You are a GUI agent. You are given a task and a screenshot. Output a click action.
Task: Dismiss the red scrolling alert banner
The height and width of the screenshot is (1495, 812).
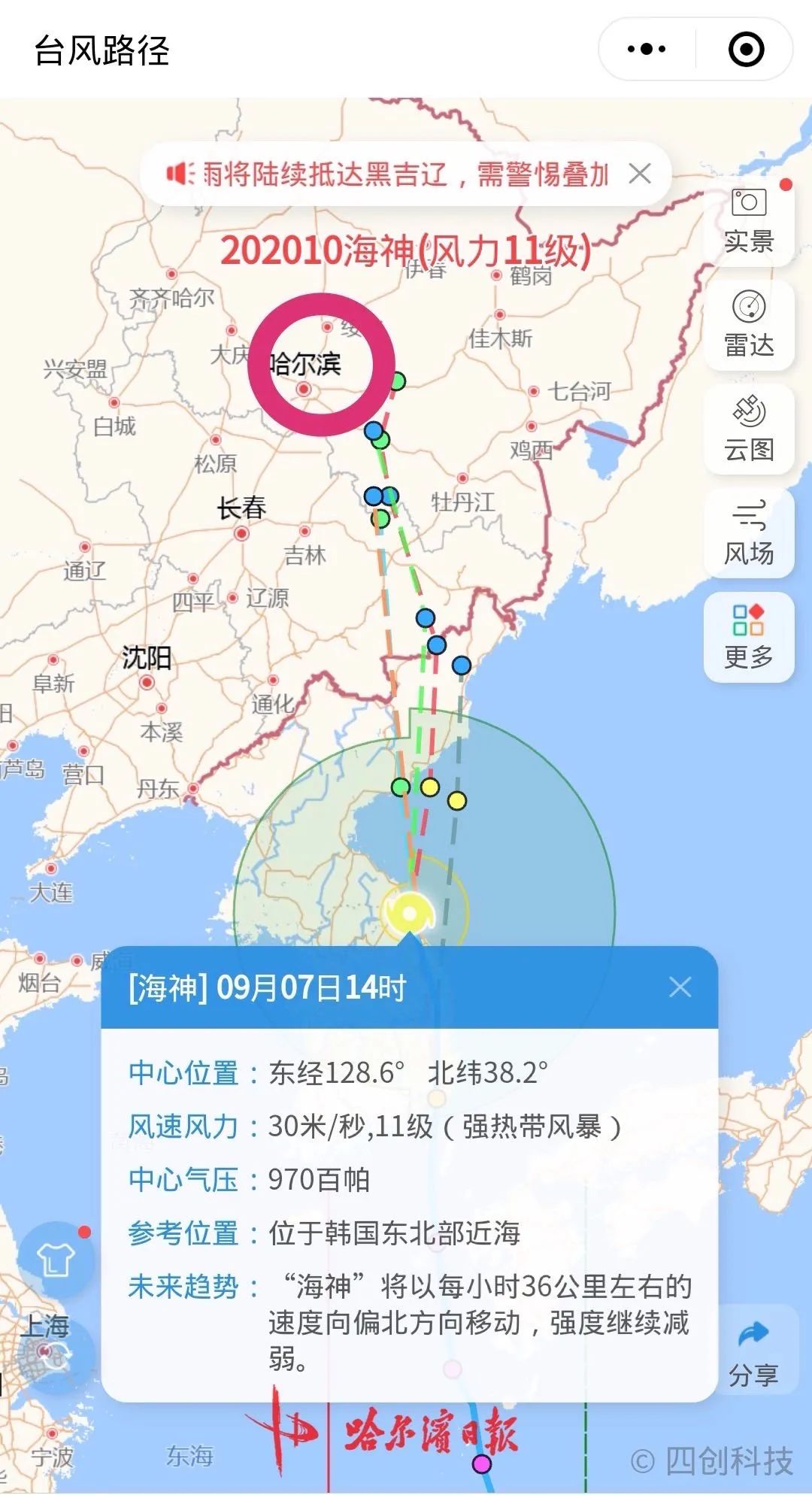(x=640, y=174)
